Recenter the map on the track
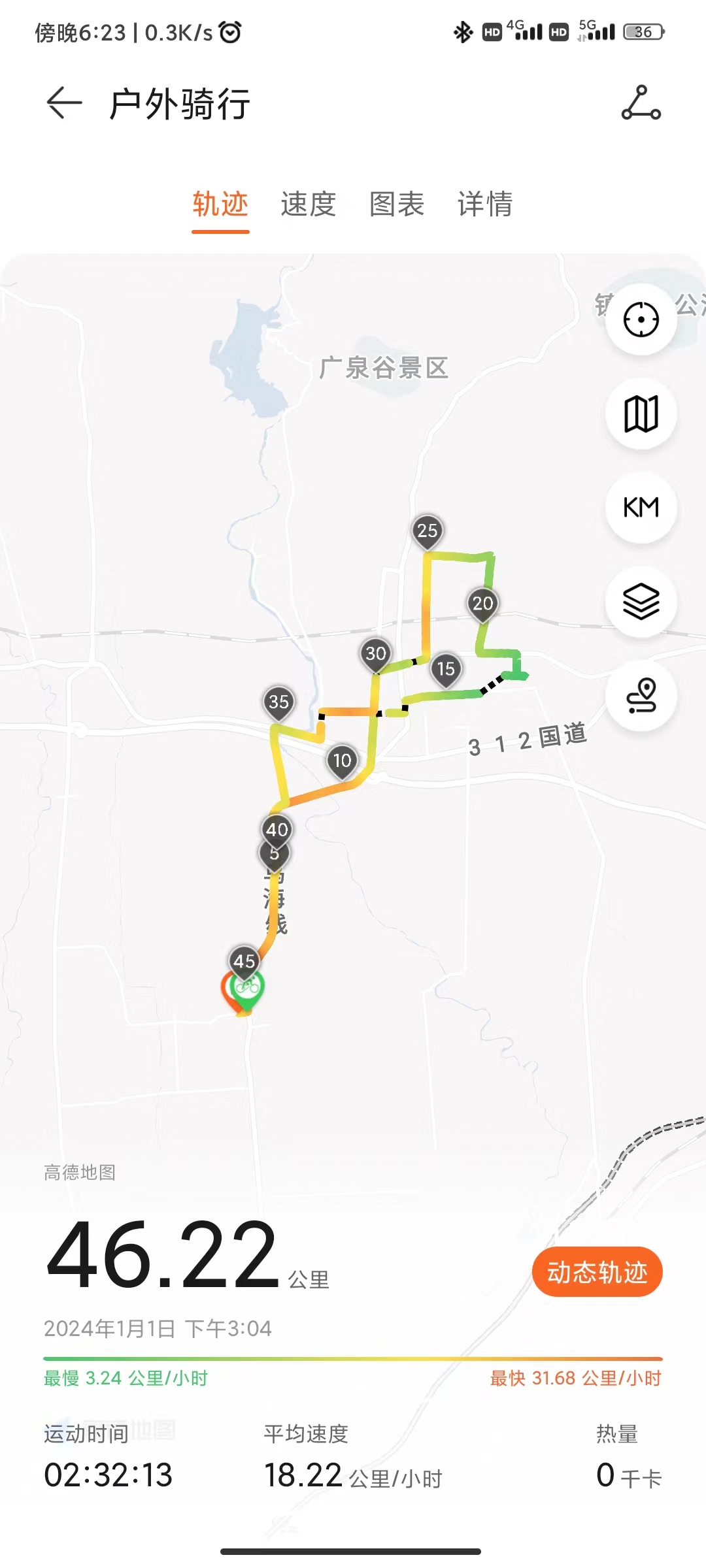 [x=641, y=320]
